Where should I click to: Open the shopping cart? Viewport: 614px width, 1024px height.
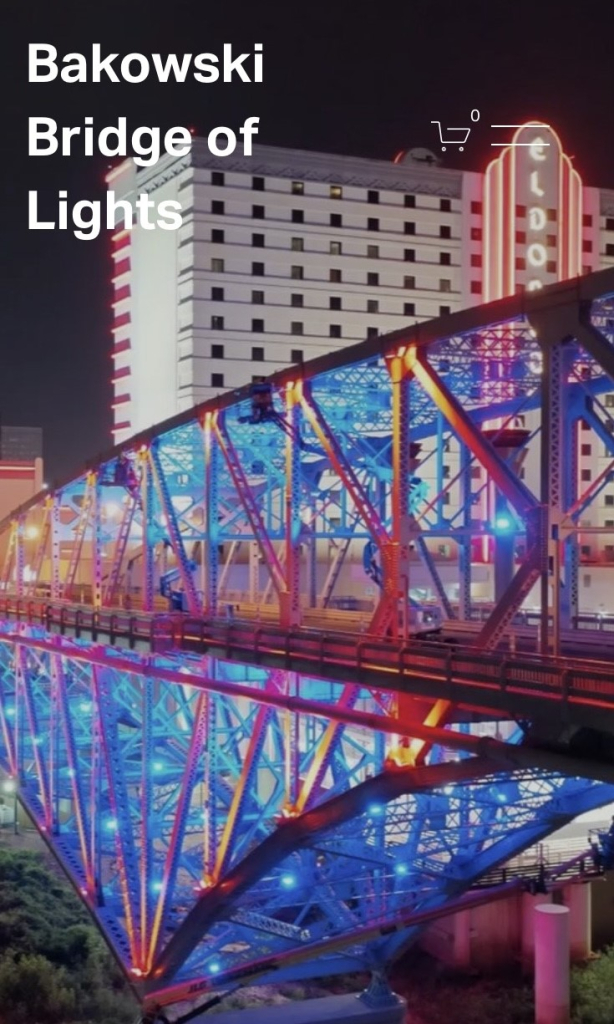click(x=451, y=135)
